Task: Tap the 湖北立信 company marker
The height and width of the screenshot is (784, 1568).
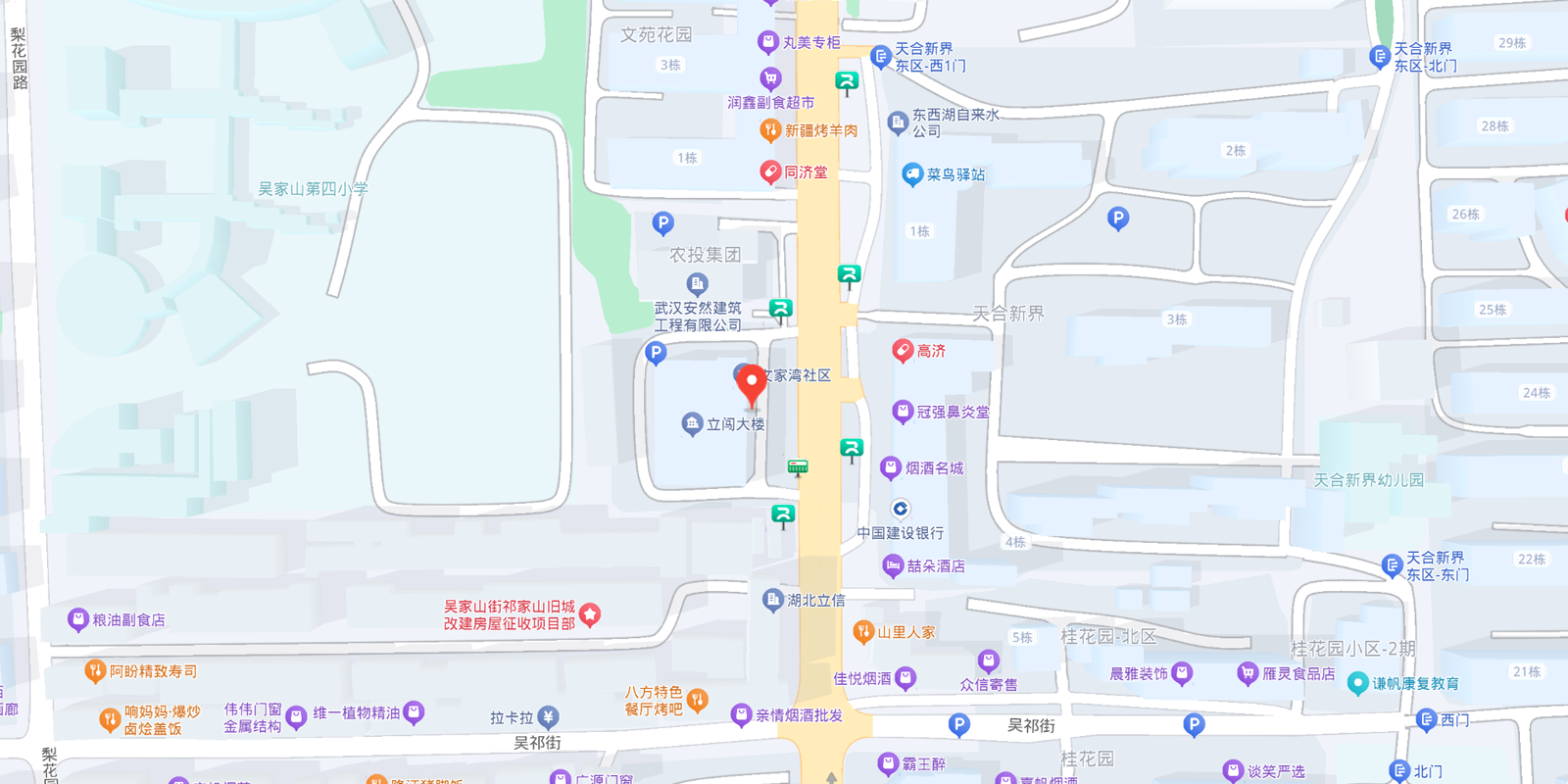Action: [x=773, y=600]
